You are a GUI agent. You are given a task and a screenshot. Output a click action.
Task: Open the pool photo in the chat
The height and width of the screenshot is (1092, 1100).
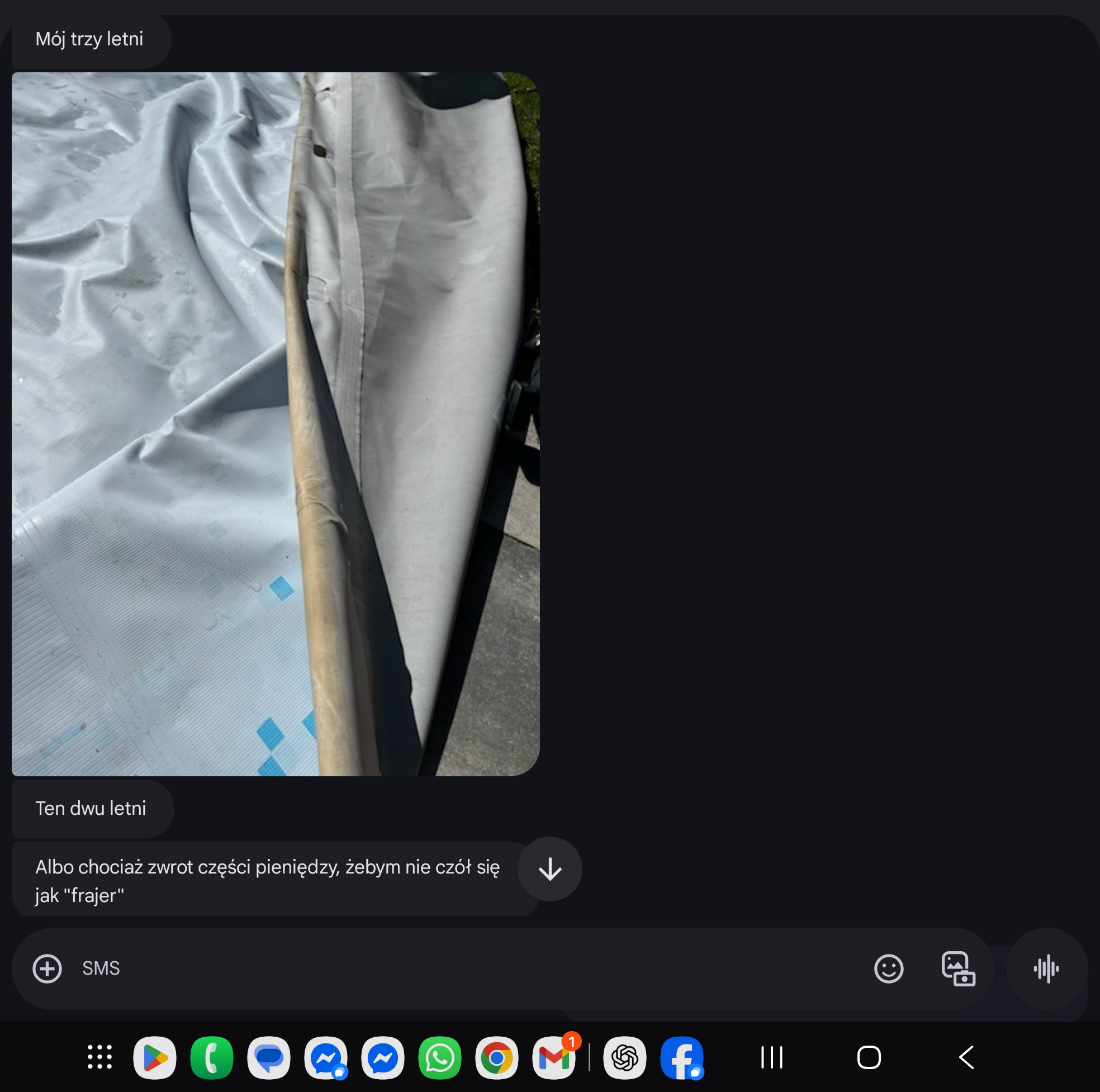coord(276,424)
